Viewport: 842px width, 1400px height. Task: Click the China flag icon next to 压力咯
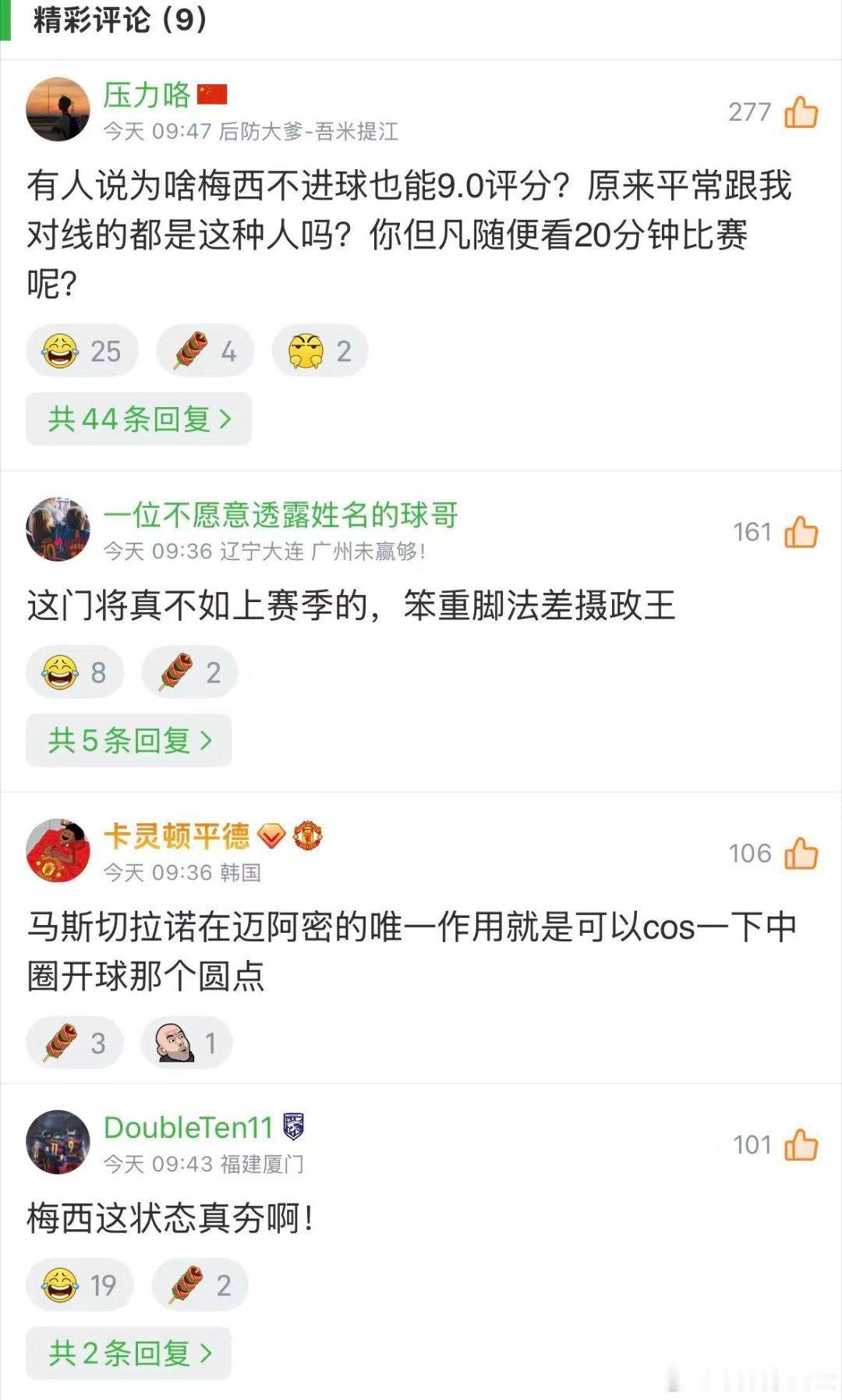(214, 92)
